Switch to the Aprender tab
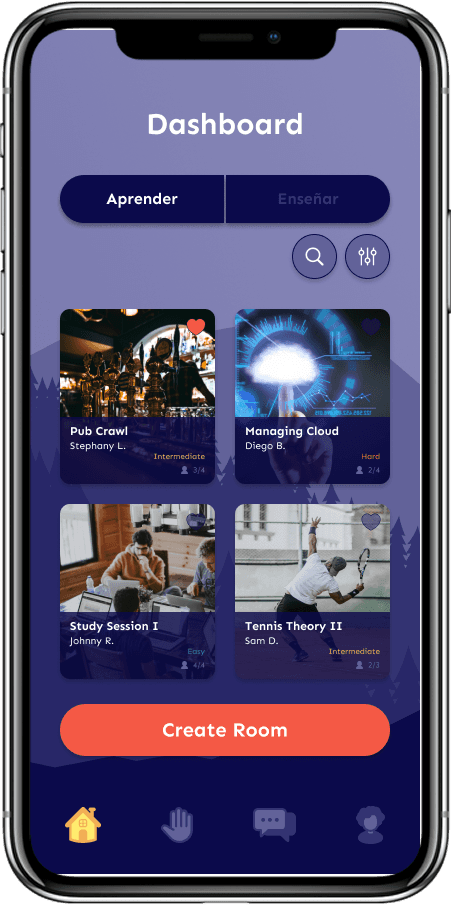The width and height of the screenshot is (451, 905). click(142, 199)
